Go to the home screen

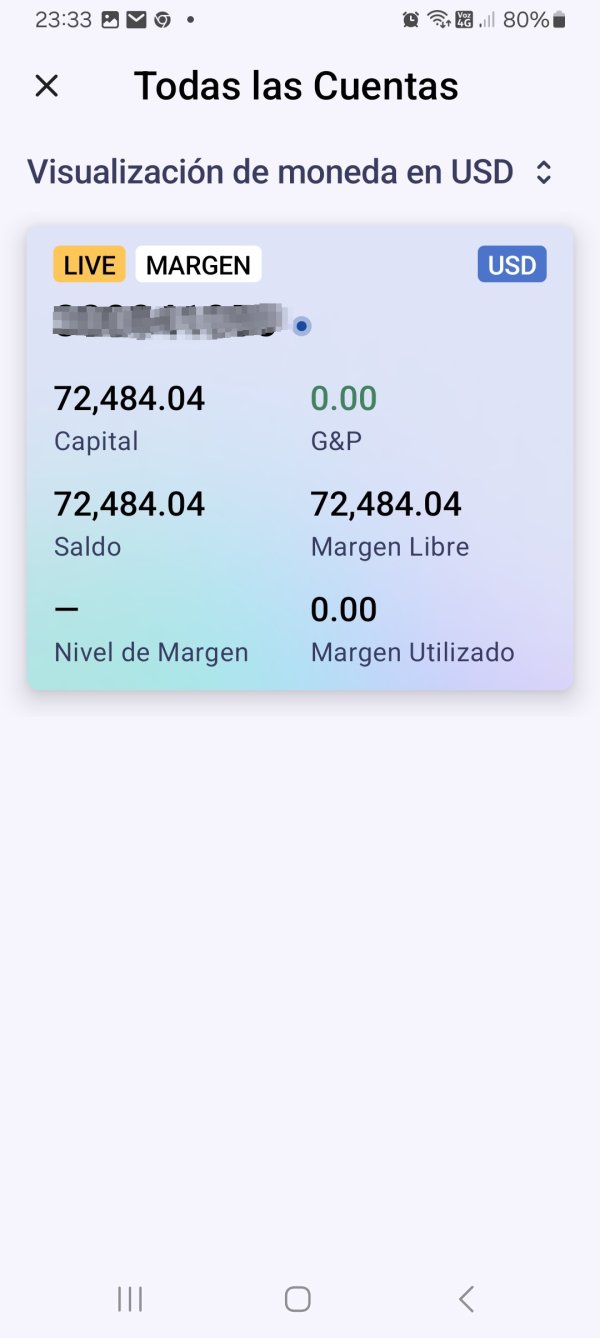point(298,1299)
